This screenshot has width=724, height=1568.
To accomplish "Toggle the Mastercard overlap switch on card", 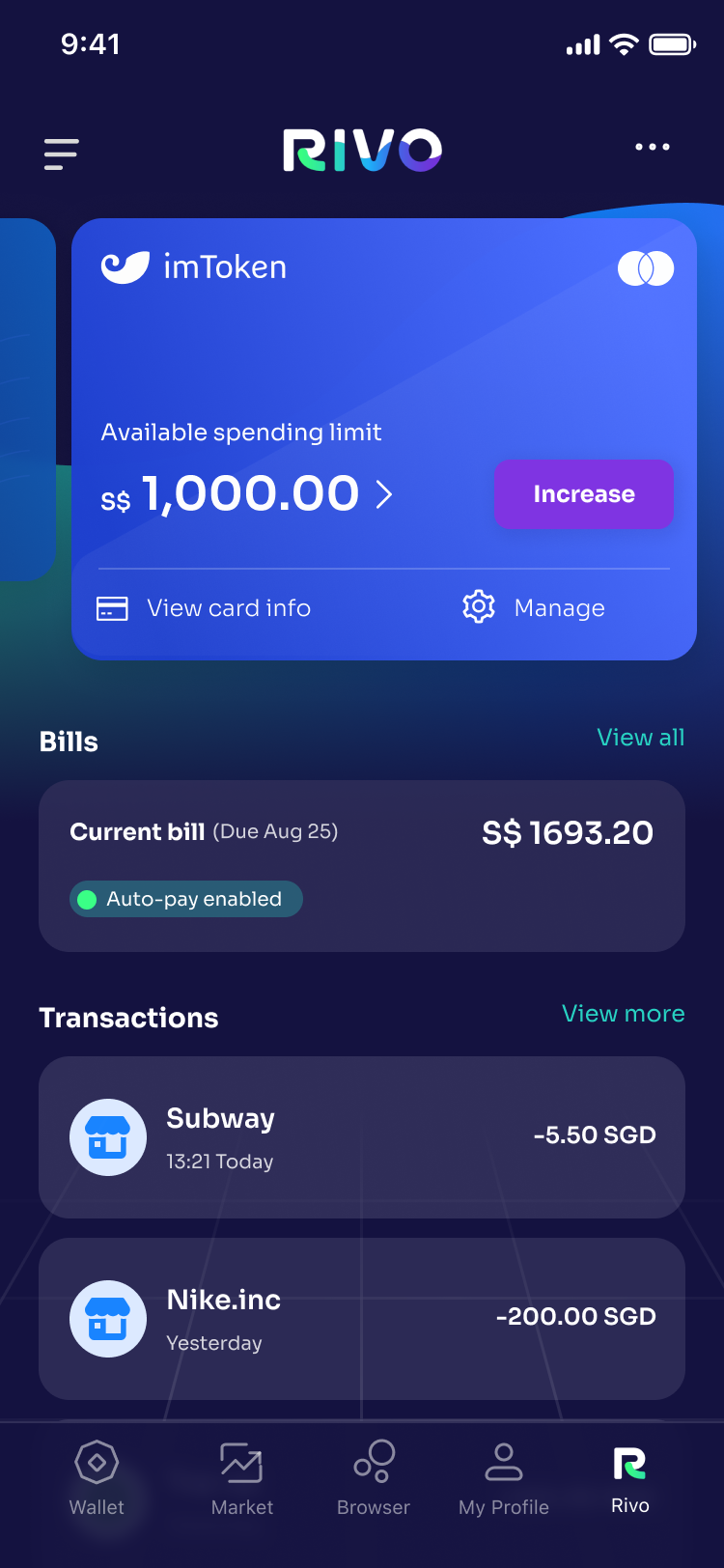I will (645, 267).
